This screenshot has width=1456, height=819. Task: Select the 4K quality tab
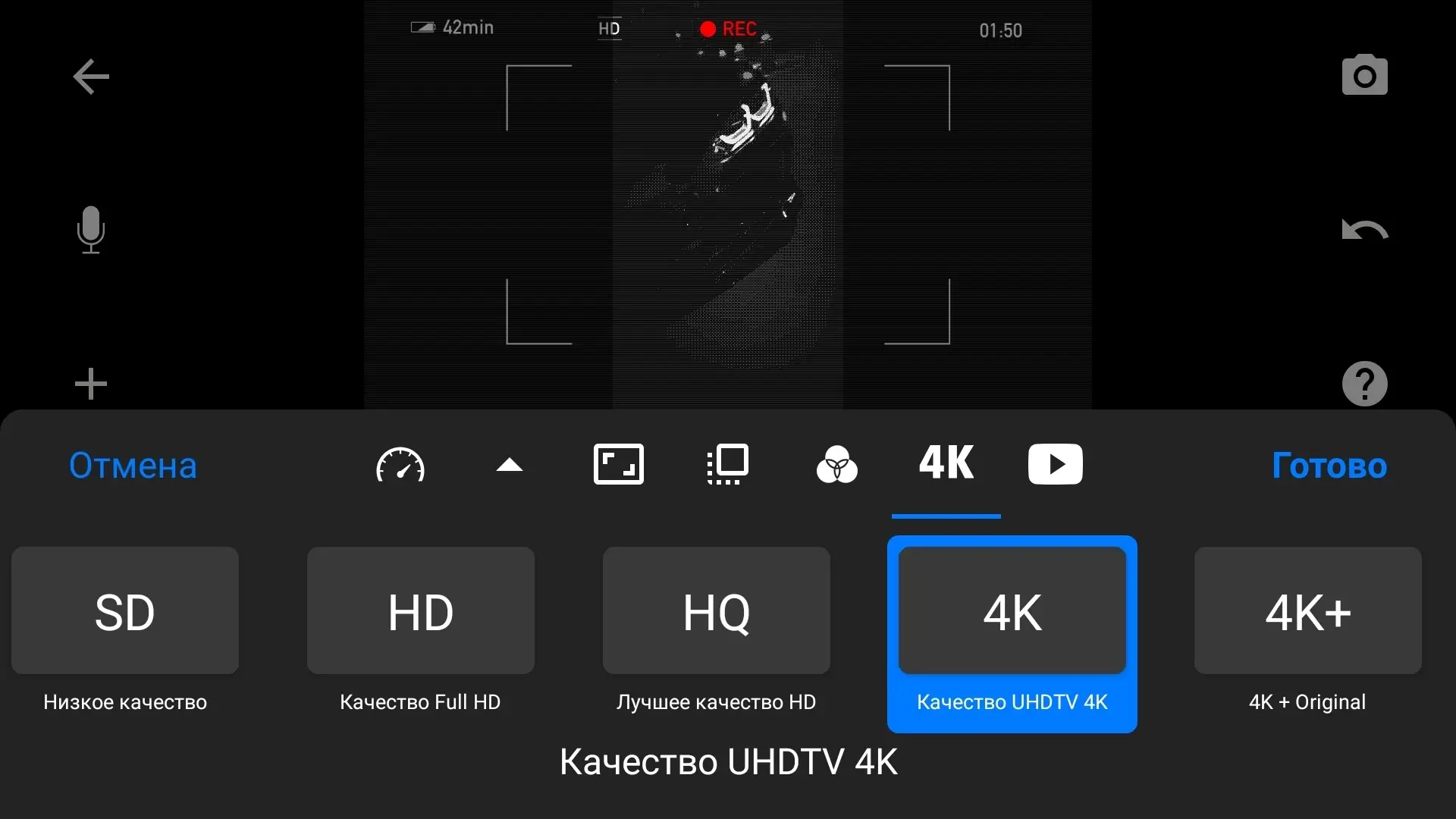946,464
